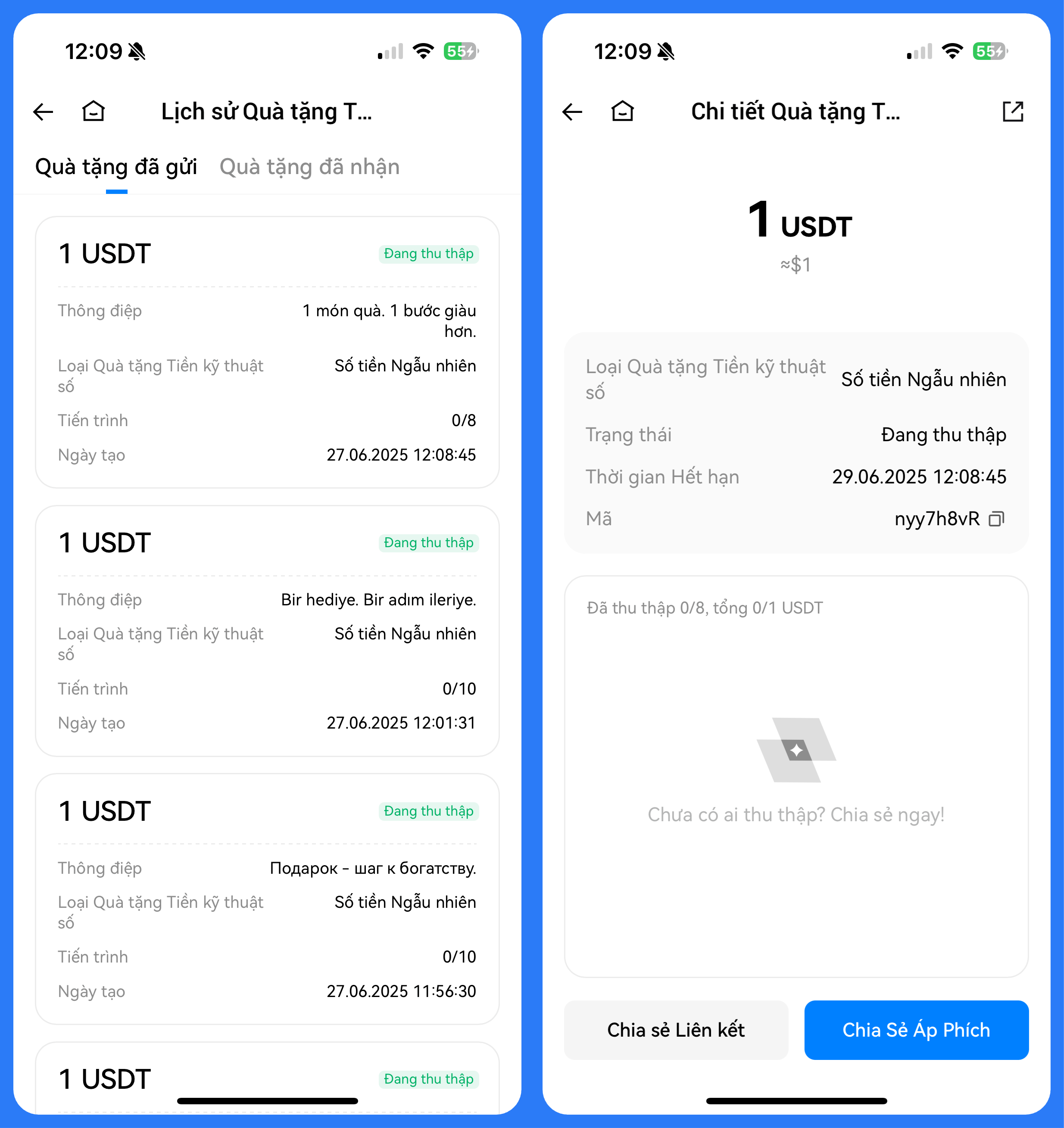Viewport: 1064px width, 1128px height.
Task: Tap home icon beside Lịch sử Quà tặng title
Action: pyautogui.click(x=94, y=112)
